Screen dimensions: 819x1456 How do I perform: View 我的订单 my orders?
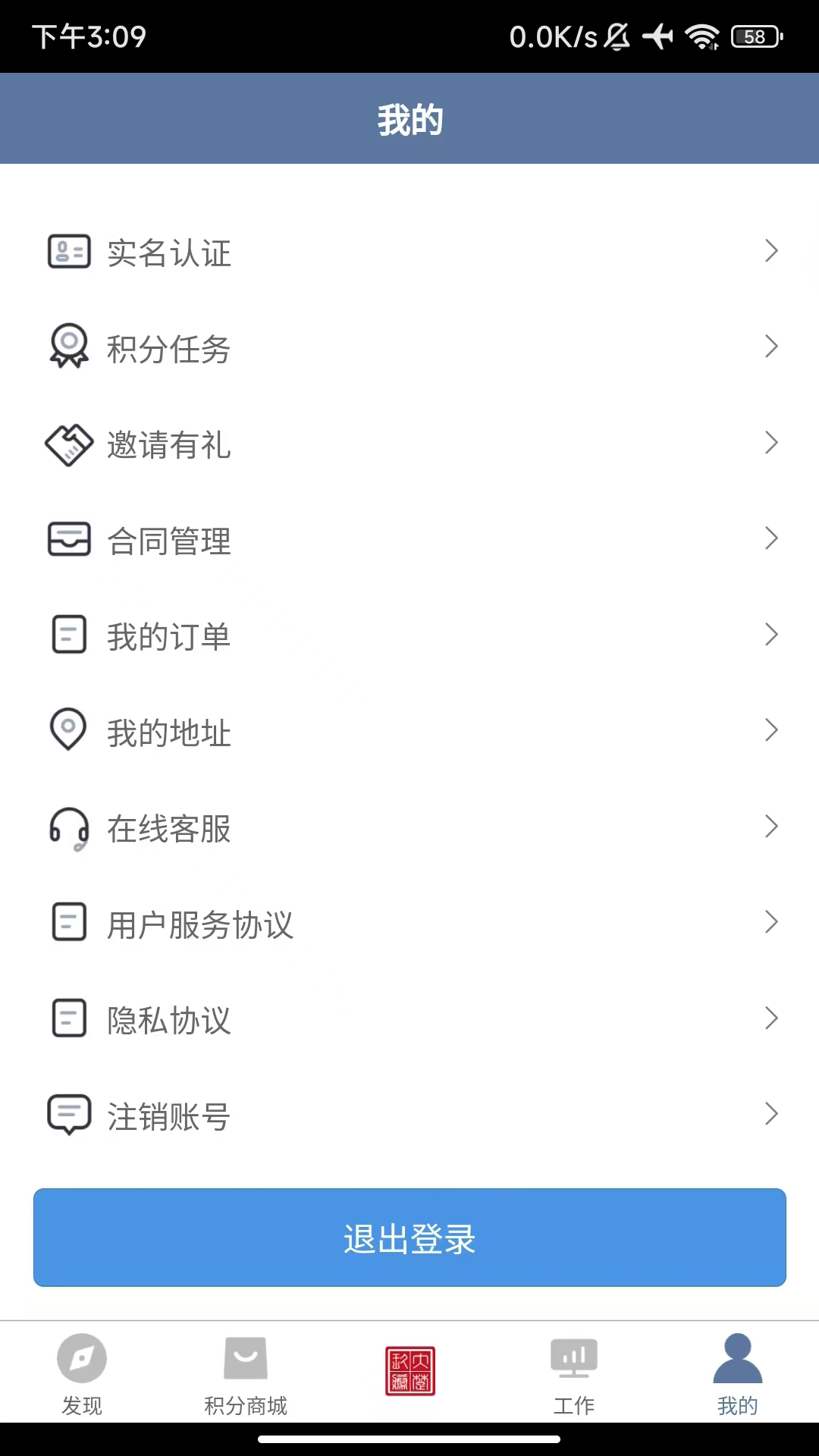point(409,635)
